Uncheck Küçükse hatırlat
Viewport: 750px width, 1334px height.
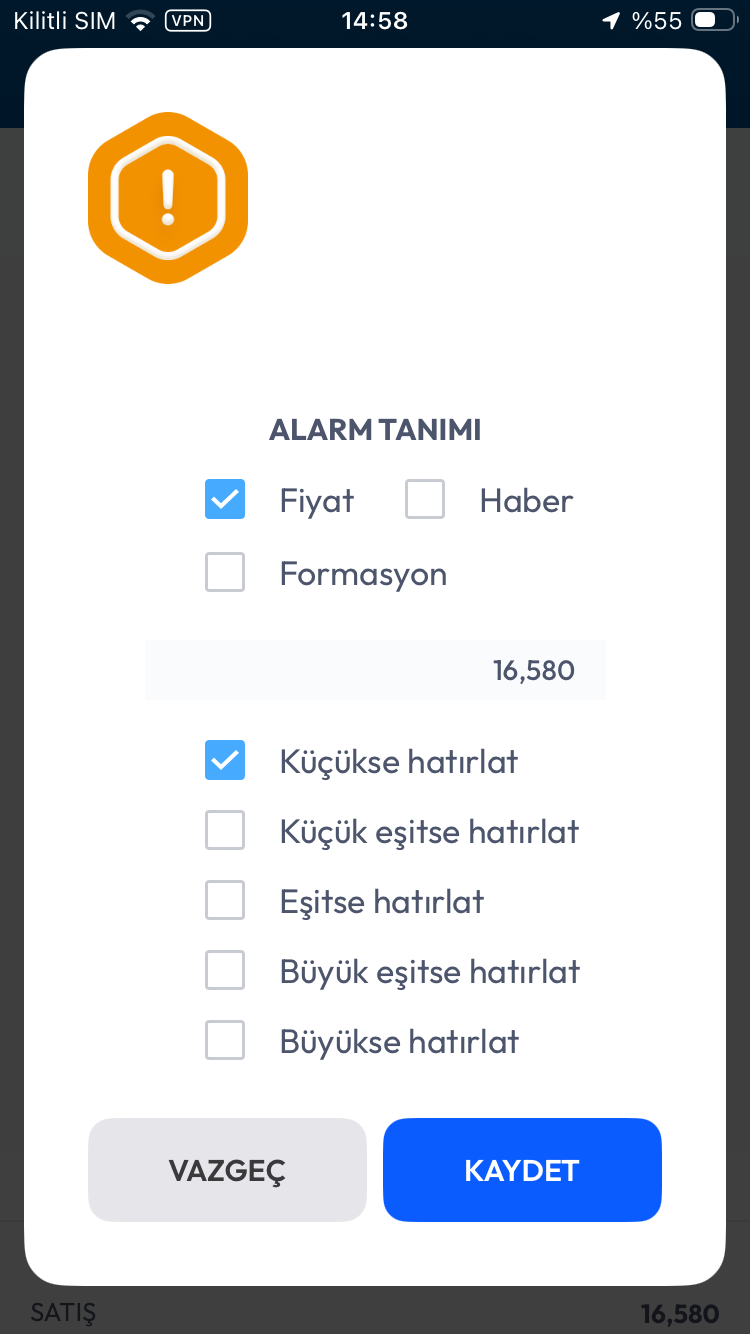click(x=225, y=761)
